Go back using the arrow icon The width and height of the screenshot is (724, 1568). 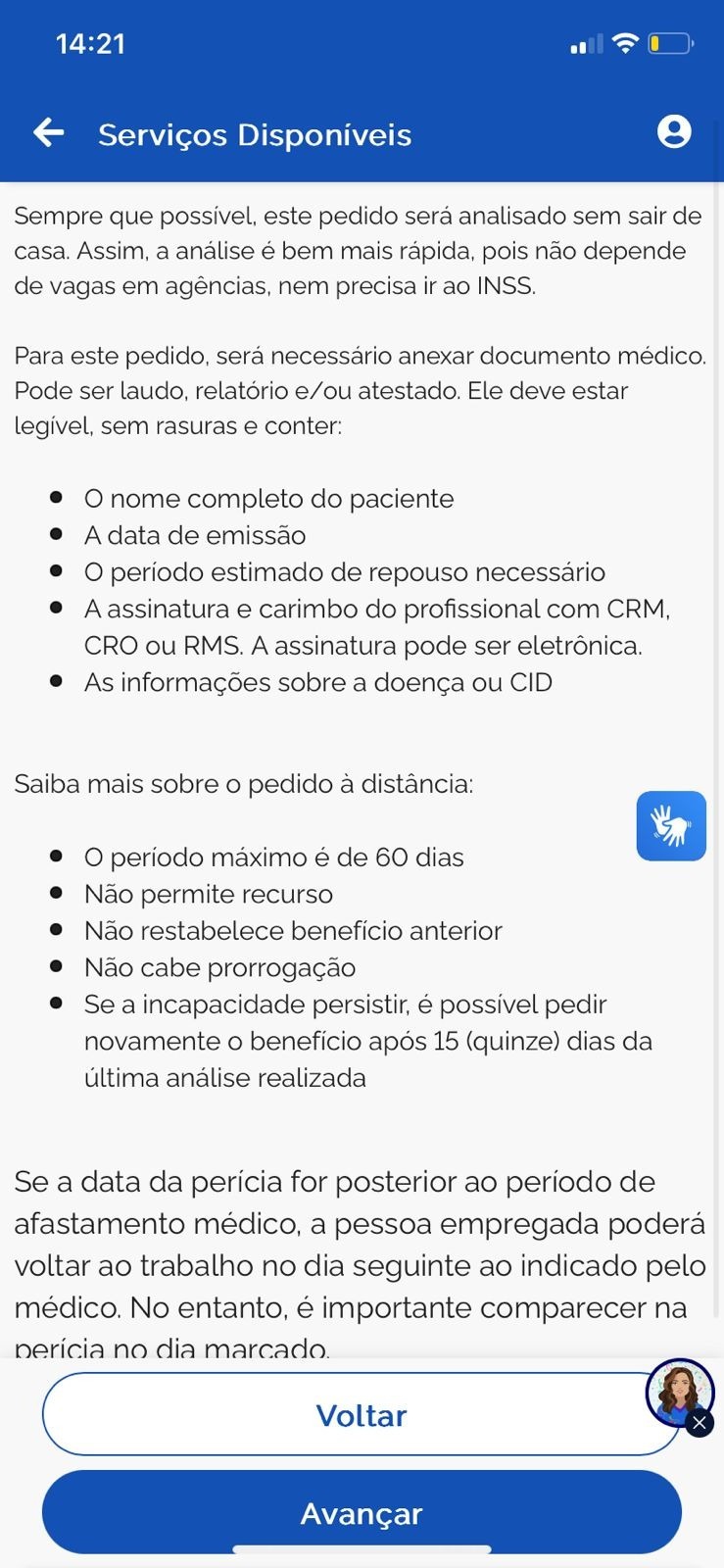[x=48, y=132]
